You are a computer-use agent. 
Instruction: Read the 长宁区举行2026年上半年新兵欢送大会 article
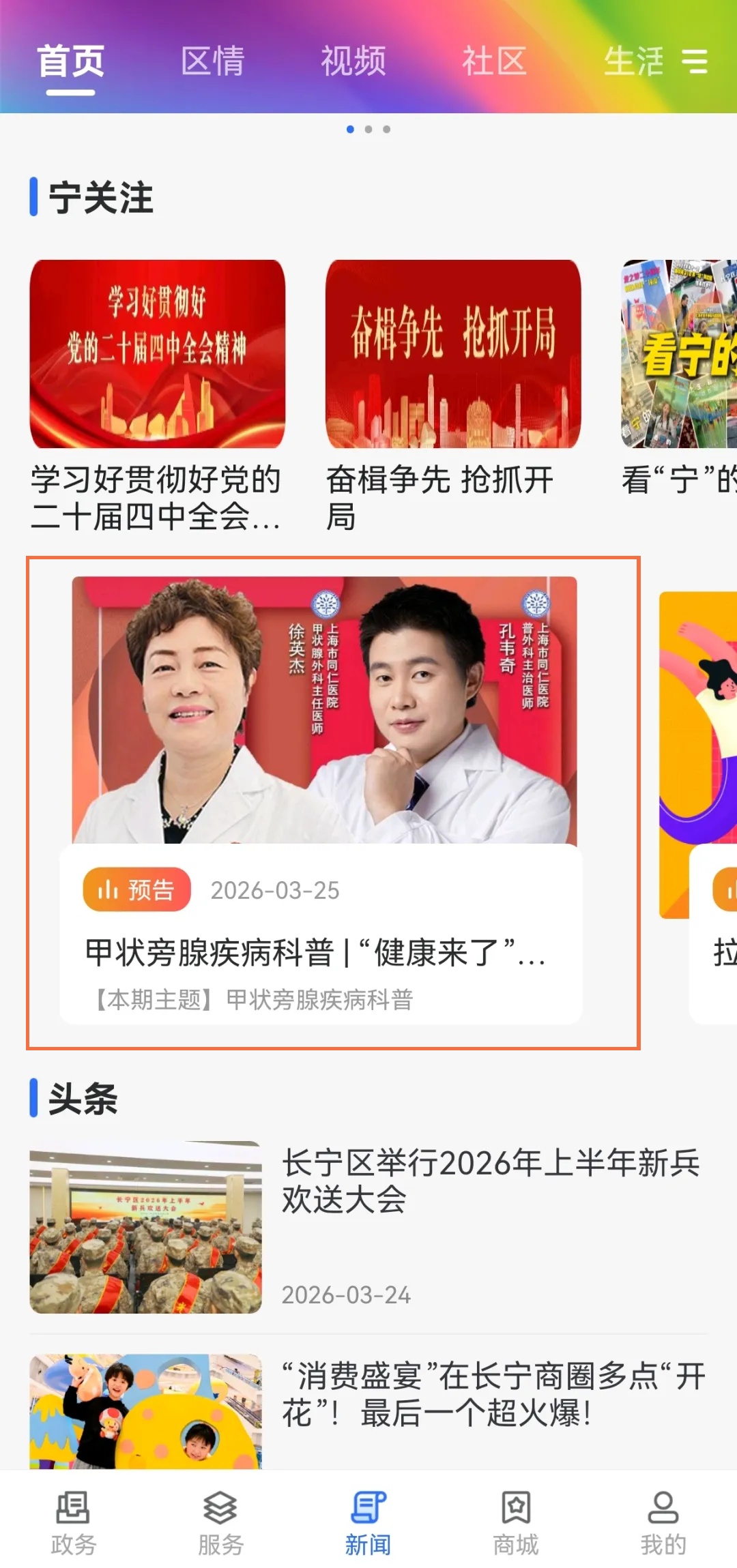coord(491,1181)
